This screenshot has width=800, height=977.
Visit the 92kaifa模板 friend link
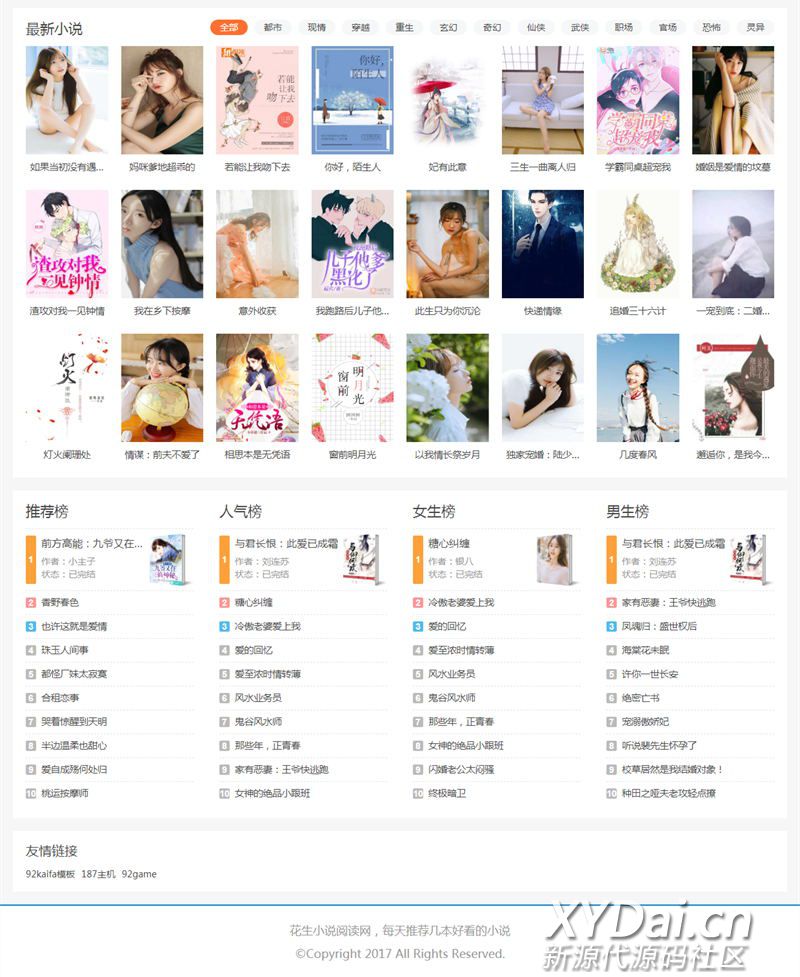50,874
